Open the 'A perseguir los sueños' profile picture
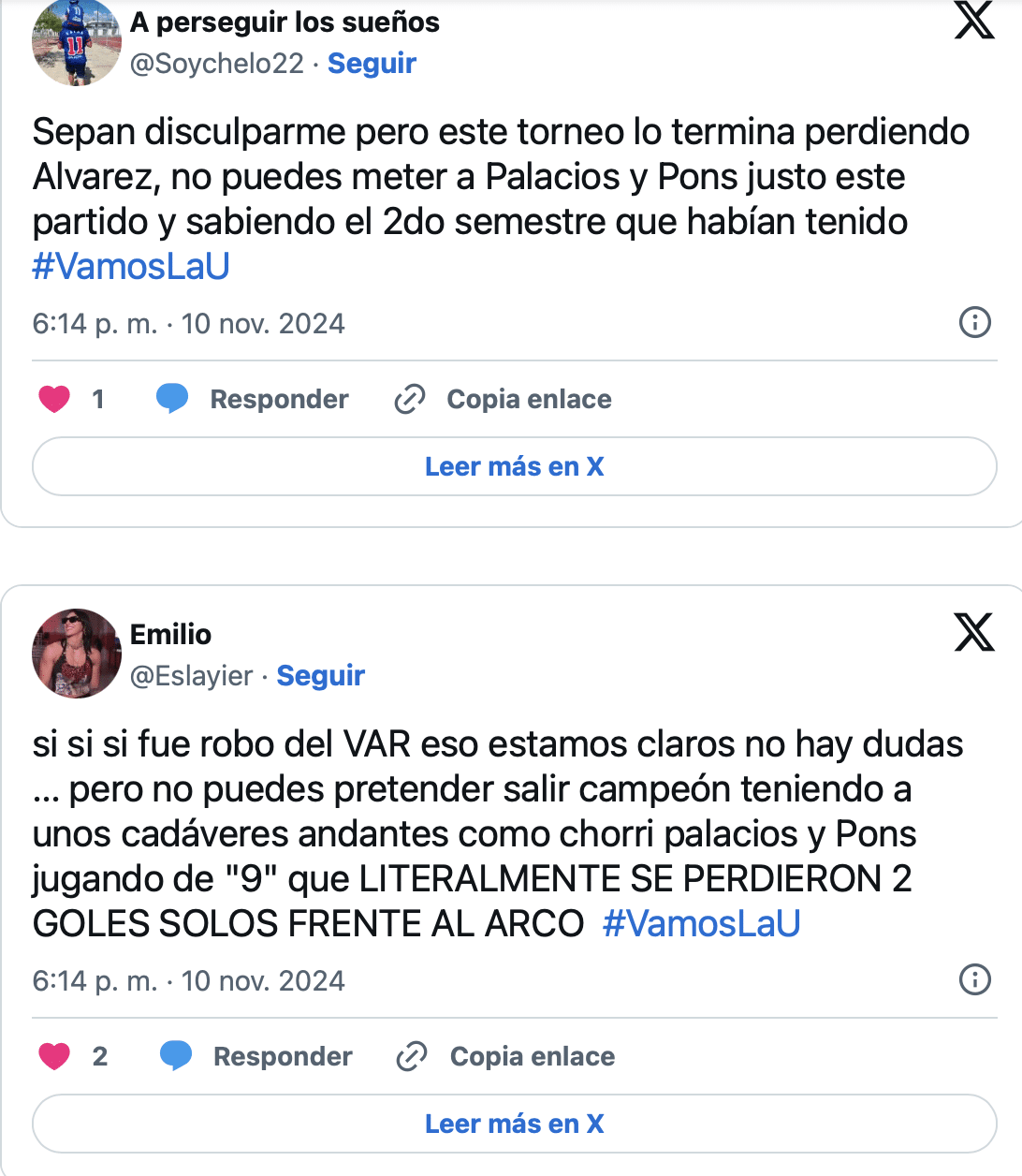The height and width of the screenshot is (1176, 1022). (77, 43)
